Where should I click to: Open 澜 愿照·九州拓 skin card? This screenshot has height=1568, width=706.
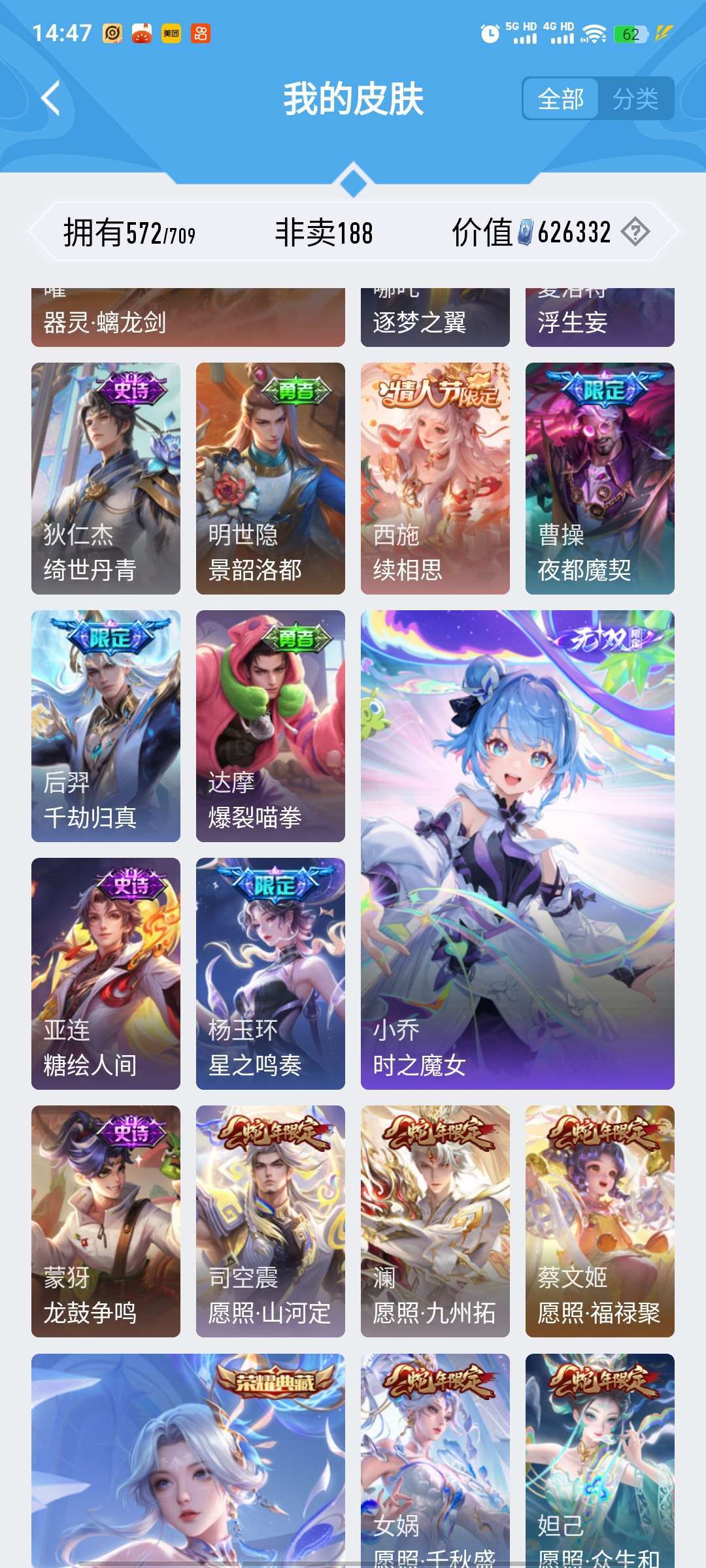point(435,1221)
